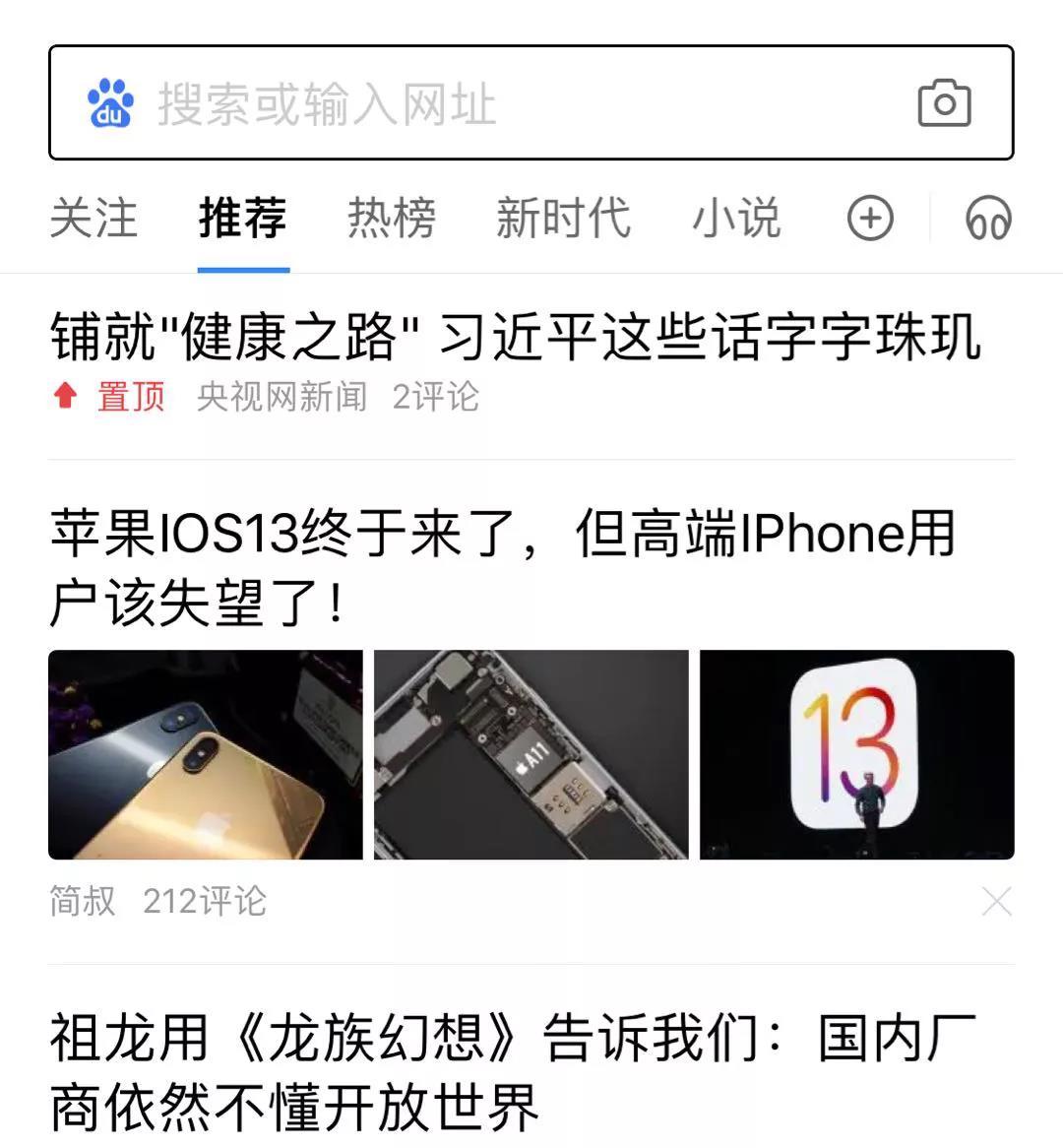This screenshot has width=1063, height=1148.
Task: View the A11 chip photo thumbnail
Action: click(531, 755)
